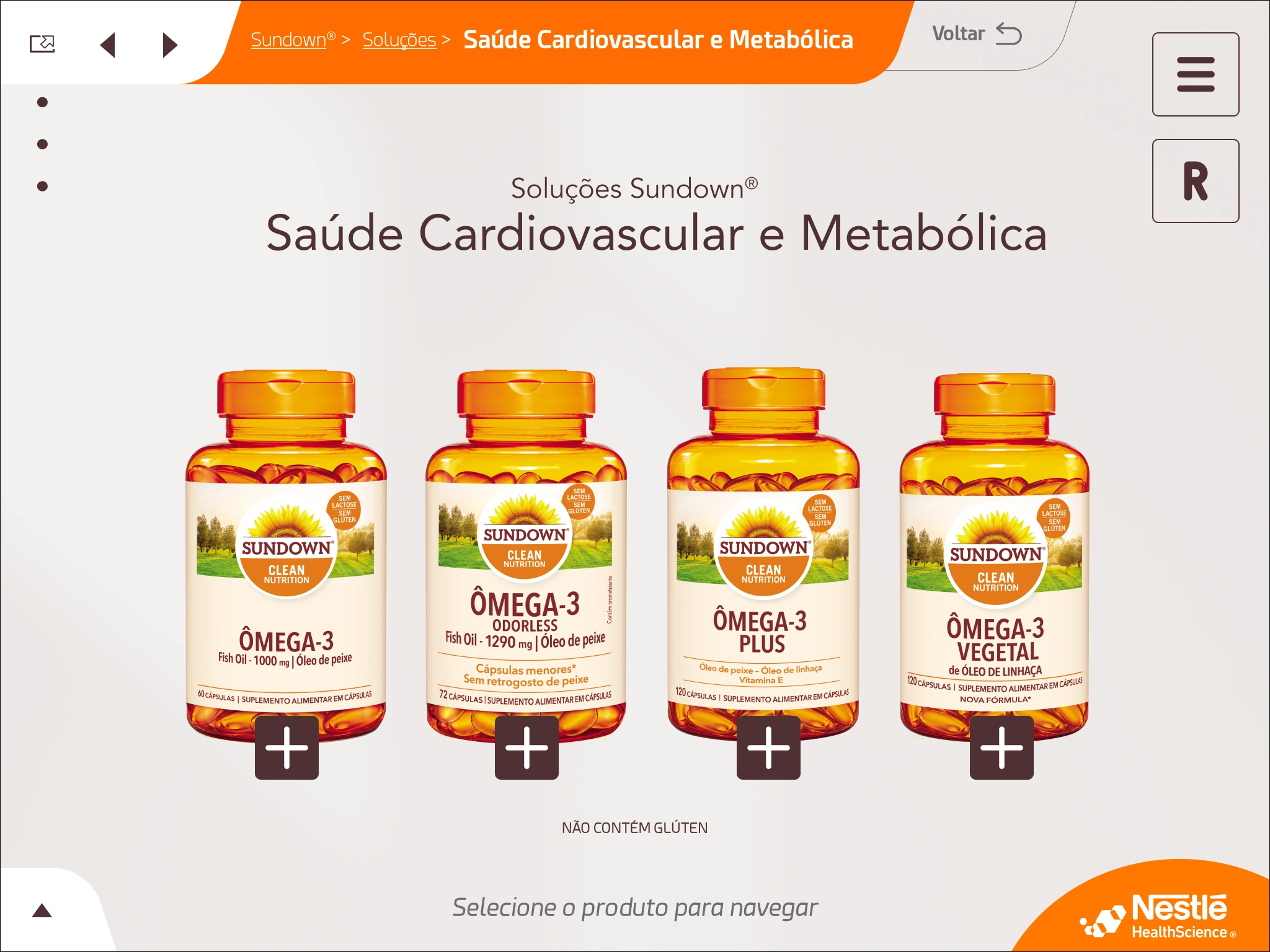Tap the Voltar back button
Screen dimensions: 1270x952
click(x=976, y=34)
